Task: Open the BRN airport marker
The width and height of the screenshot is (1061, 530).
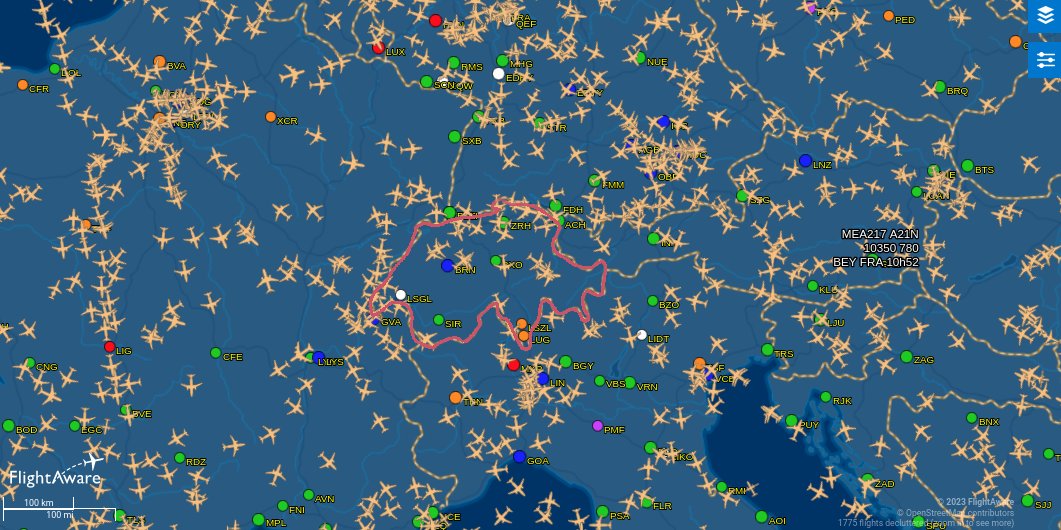Action: pyautogui.click(x=447, y=266)
